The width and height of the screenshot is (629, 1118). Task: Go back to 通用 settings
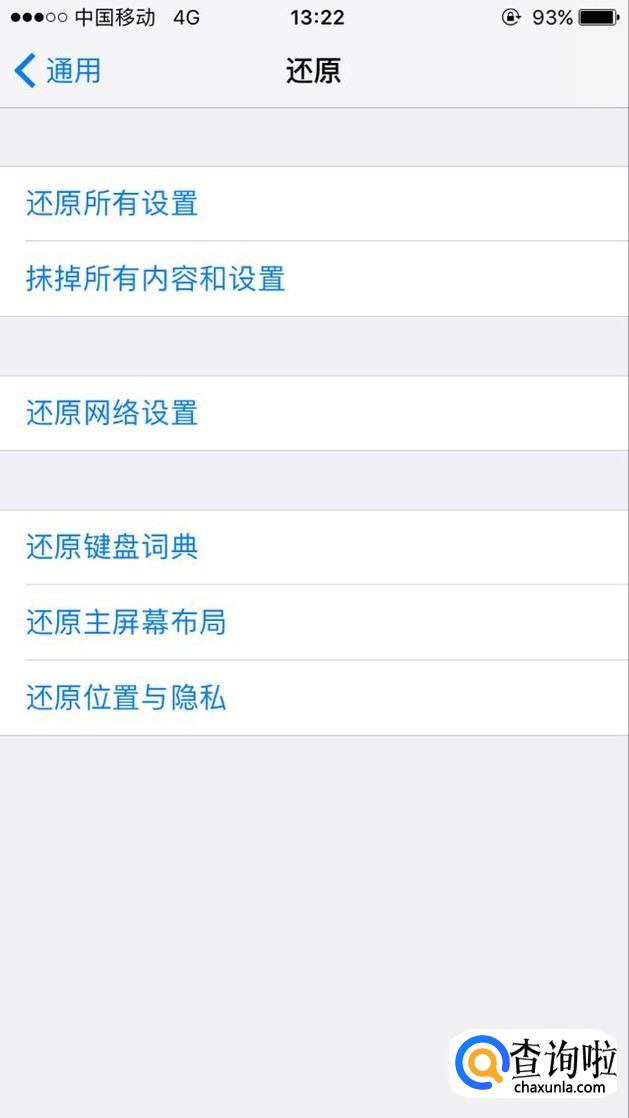point(58,71)
